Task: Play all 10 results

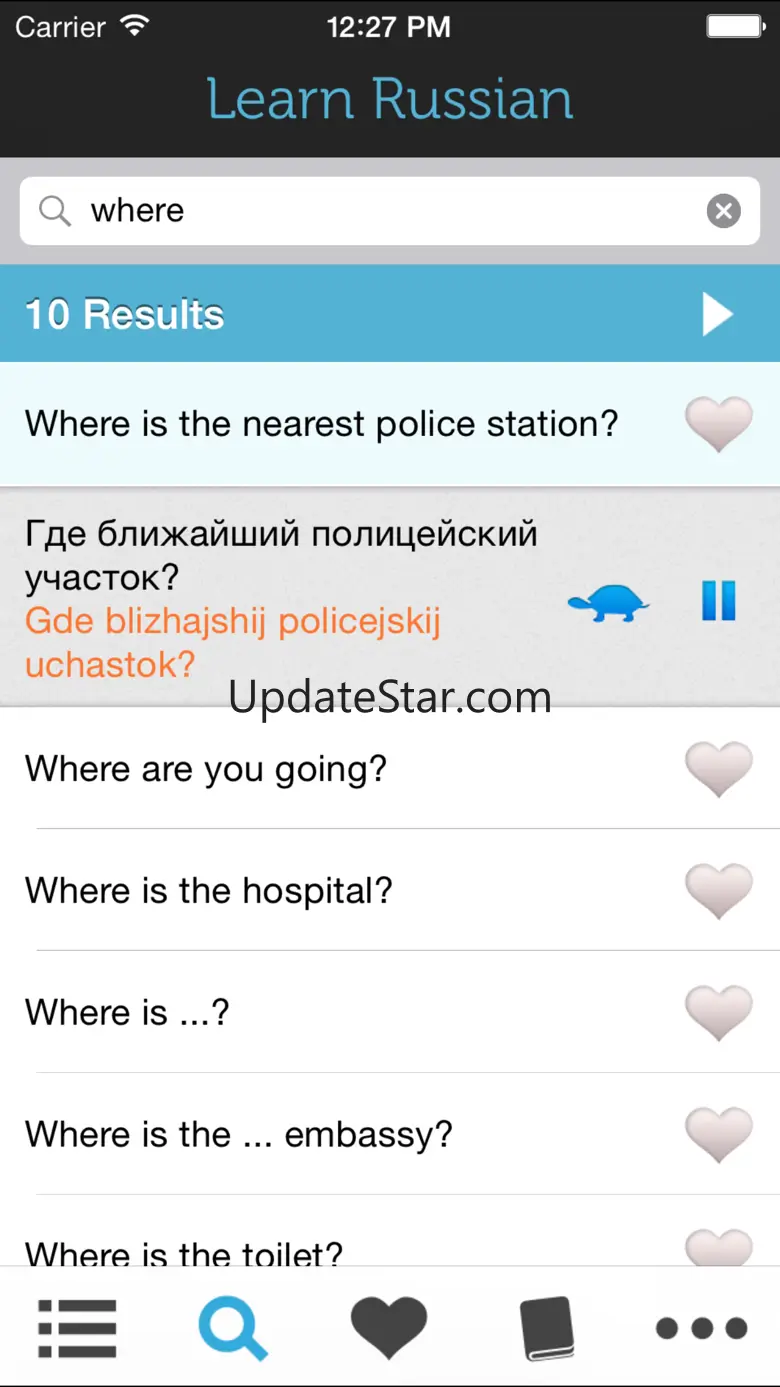Action: pyautogui.click(x=717, y=315)
